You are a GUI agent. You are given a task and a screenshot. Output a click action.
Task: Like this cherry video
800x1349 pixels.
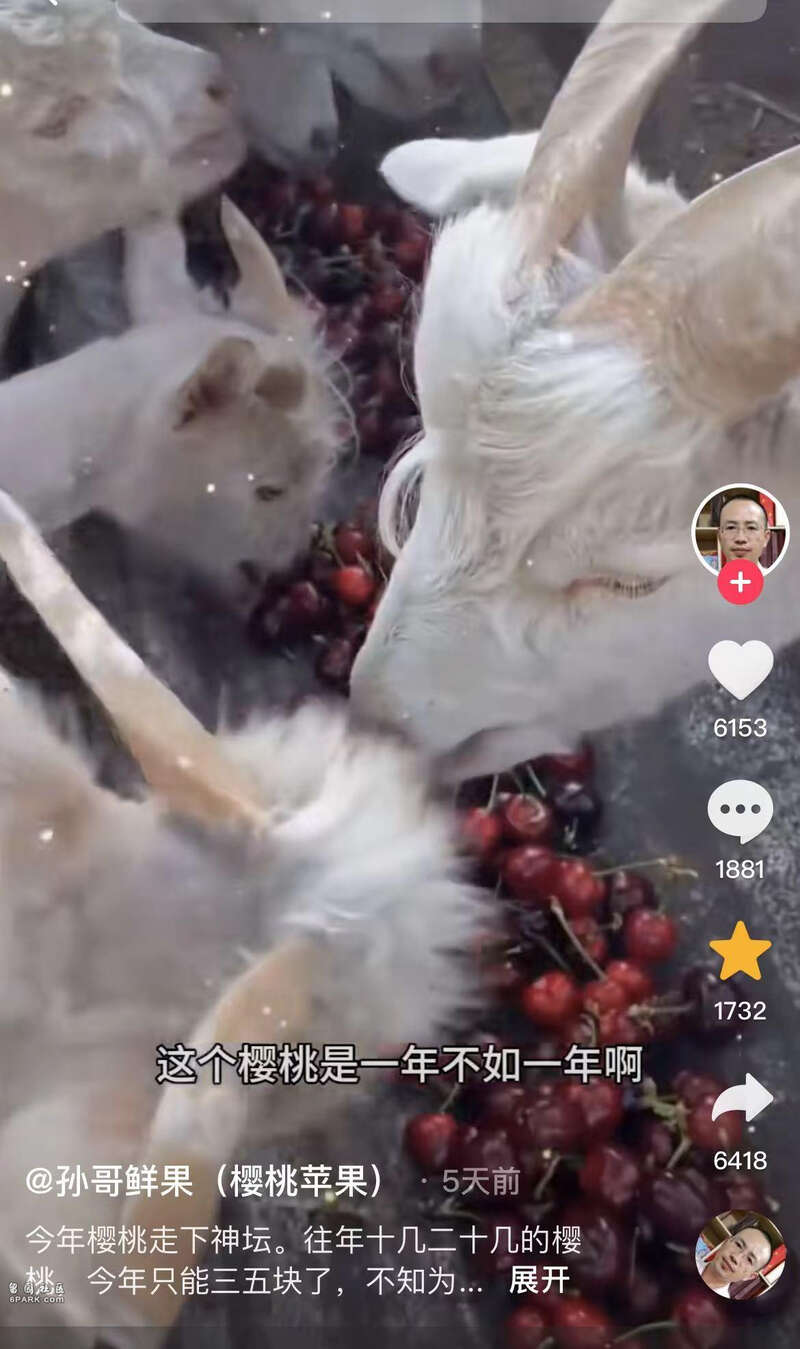pos(740,669)
